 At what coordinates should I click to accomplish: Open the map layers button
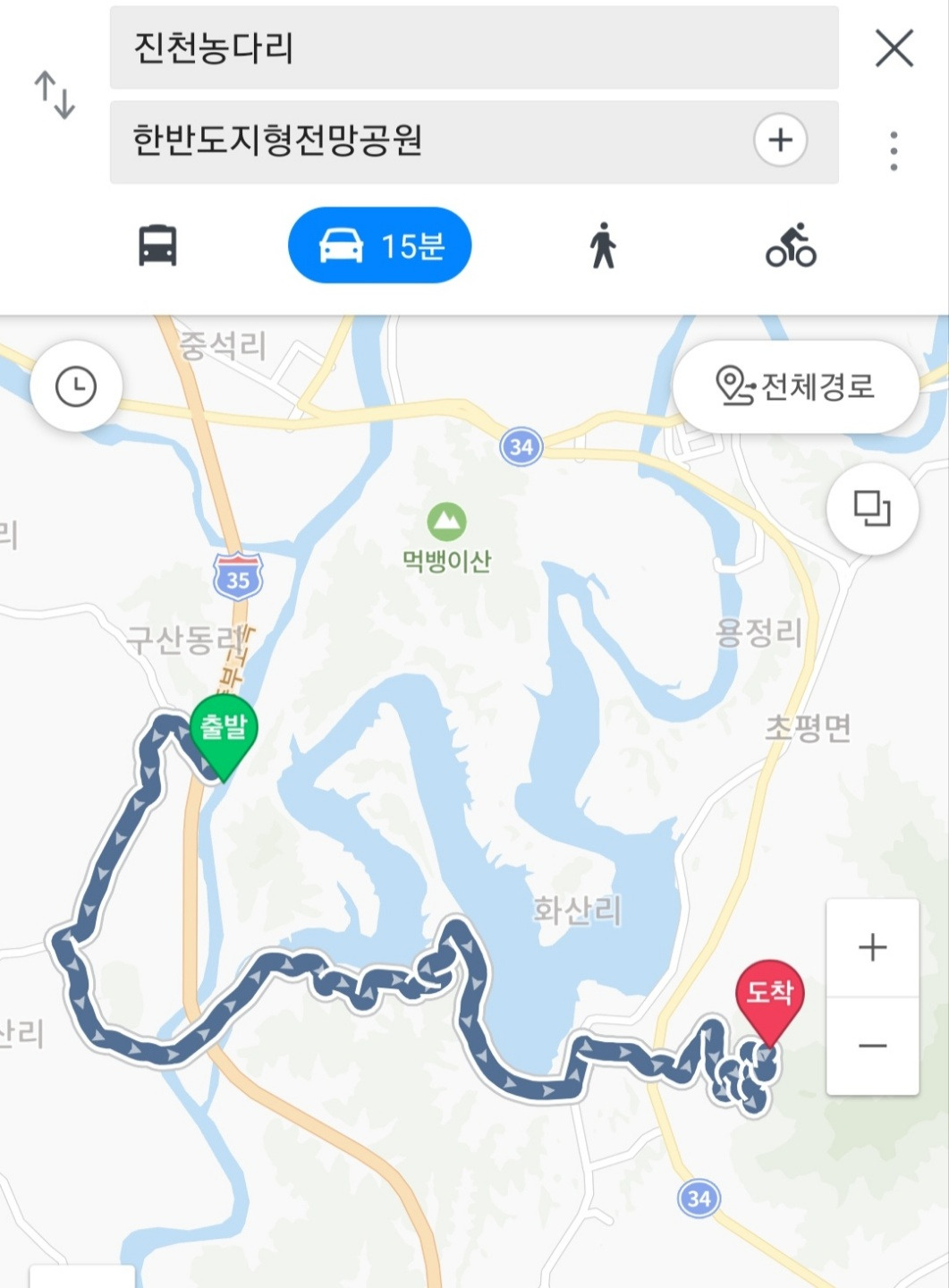tap(872, 509)
